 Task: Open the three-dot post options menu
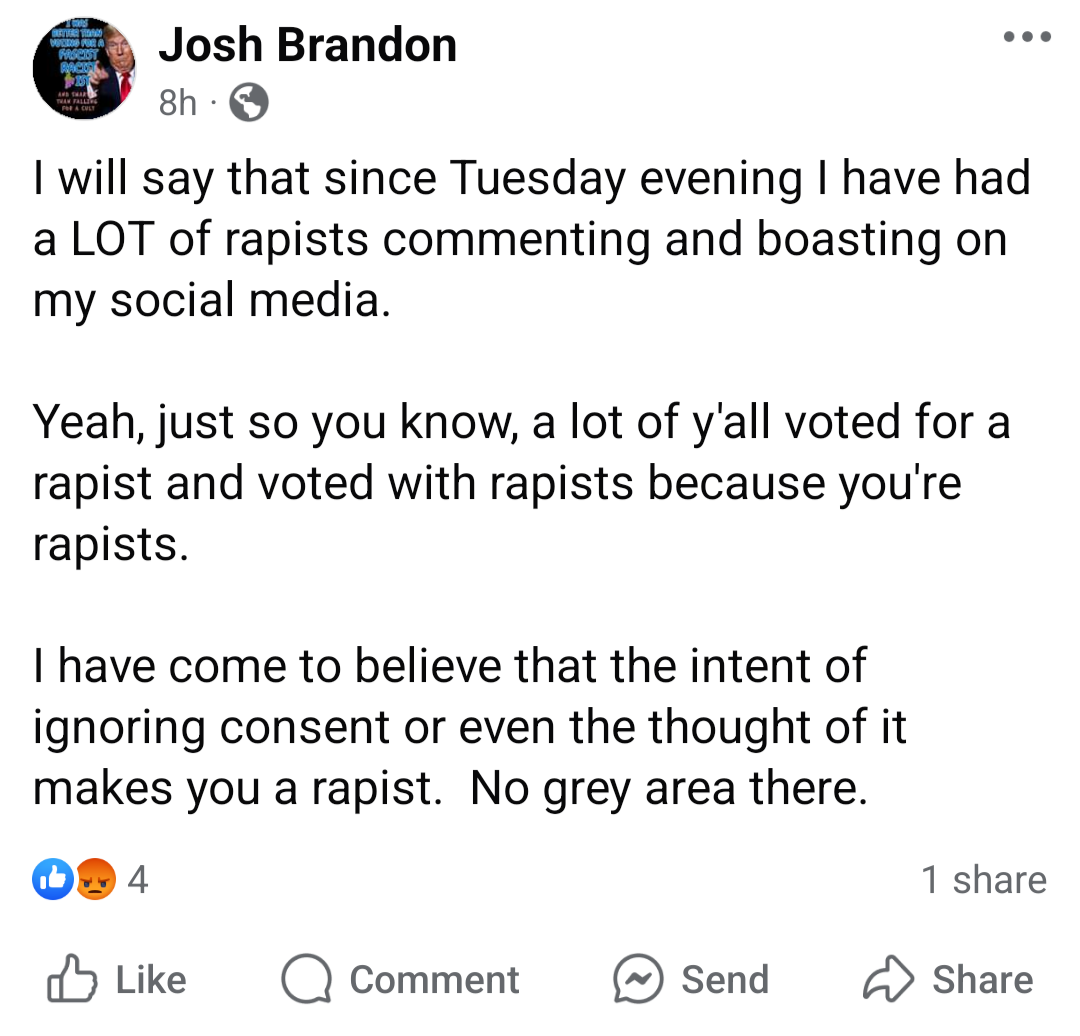pos(1026,37)
